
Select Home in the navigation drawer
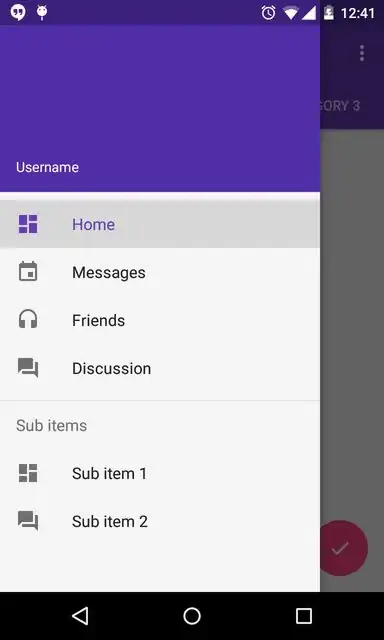pos(160,224)
